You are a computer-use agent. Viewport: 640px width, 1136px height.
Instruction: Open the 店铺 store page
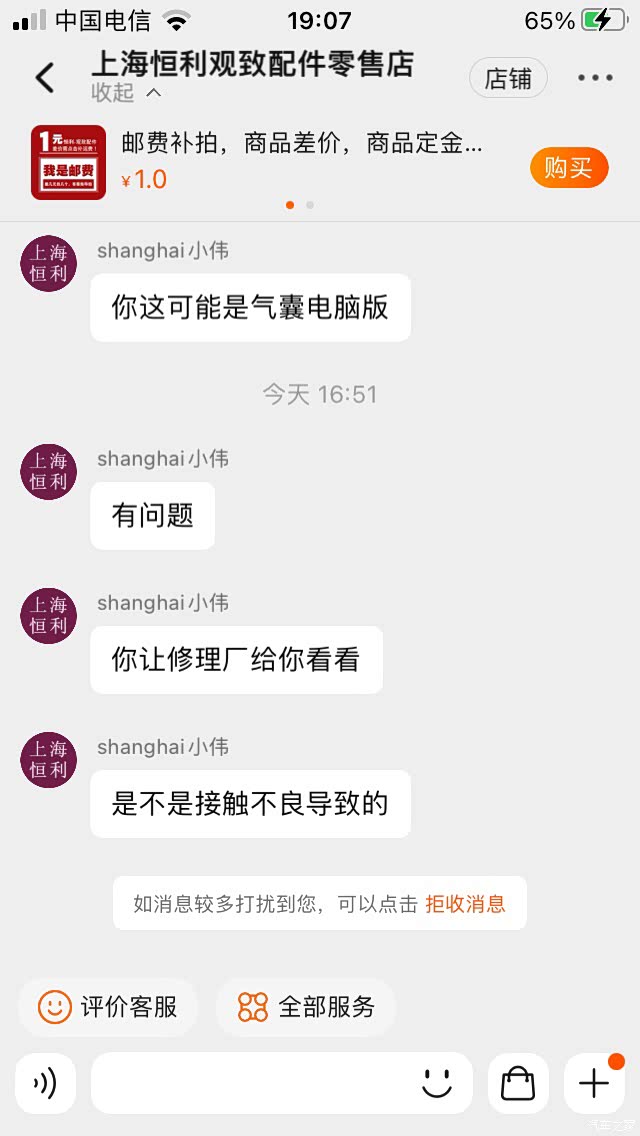click(x=508, y=79)
